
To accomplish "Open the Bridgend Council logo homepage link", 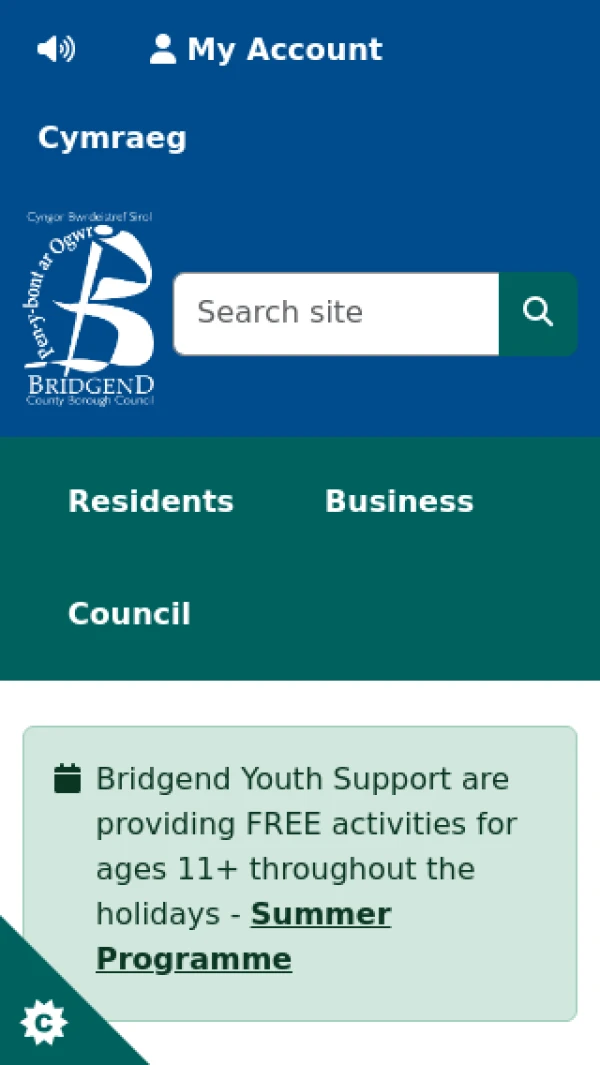I will click(x=90, y=309).
